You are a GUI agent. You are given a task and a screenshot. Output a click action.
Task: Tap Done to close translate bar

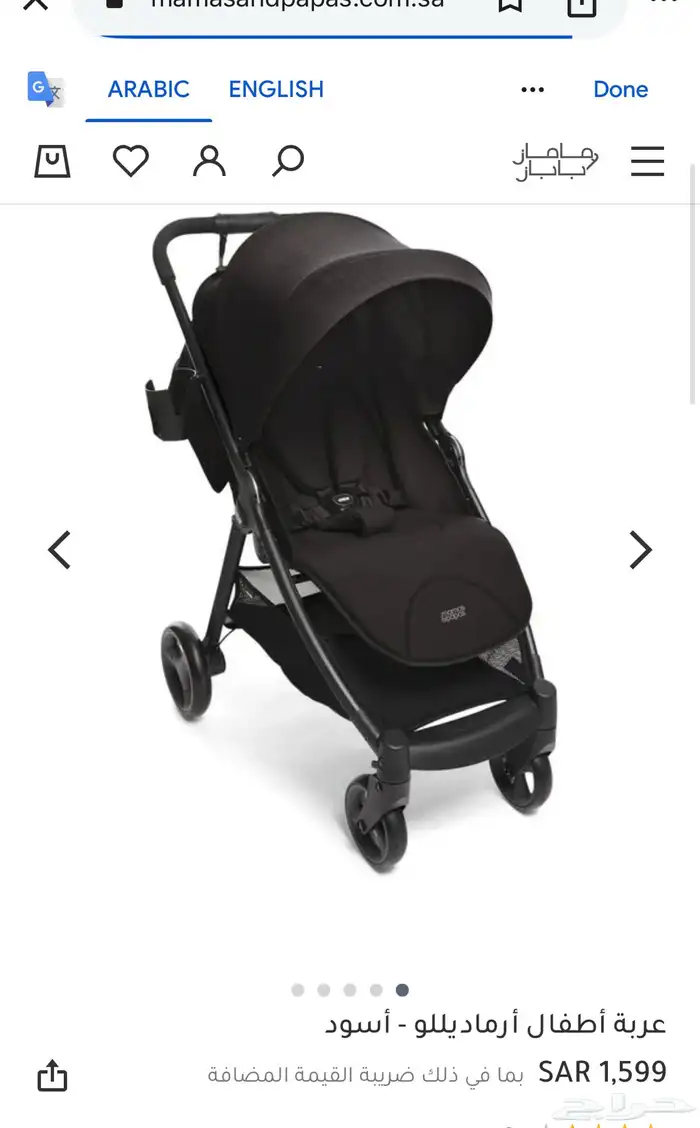pyautogui.click(x=620, y=89)
